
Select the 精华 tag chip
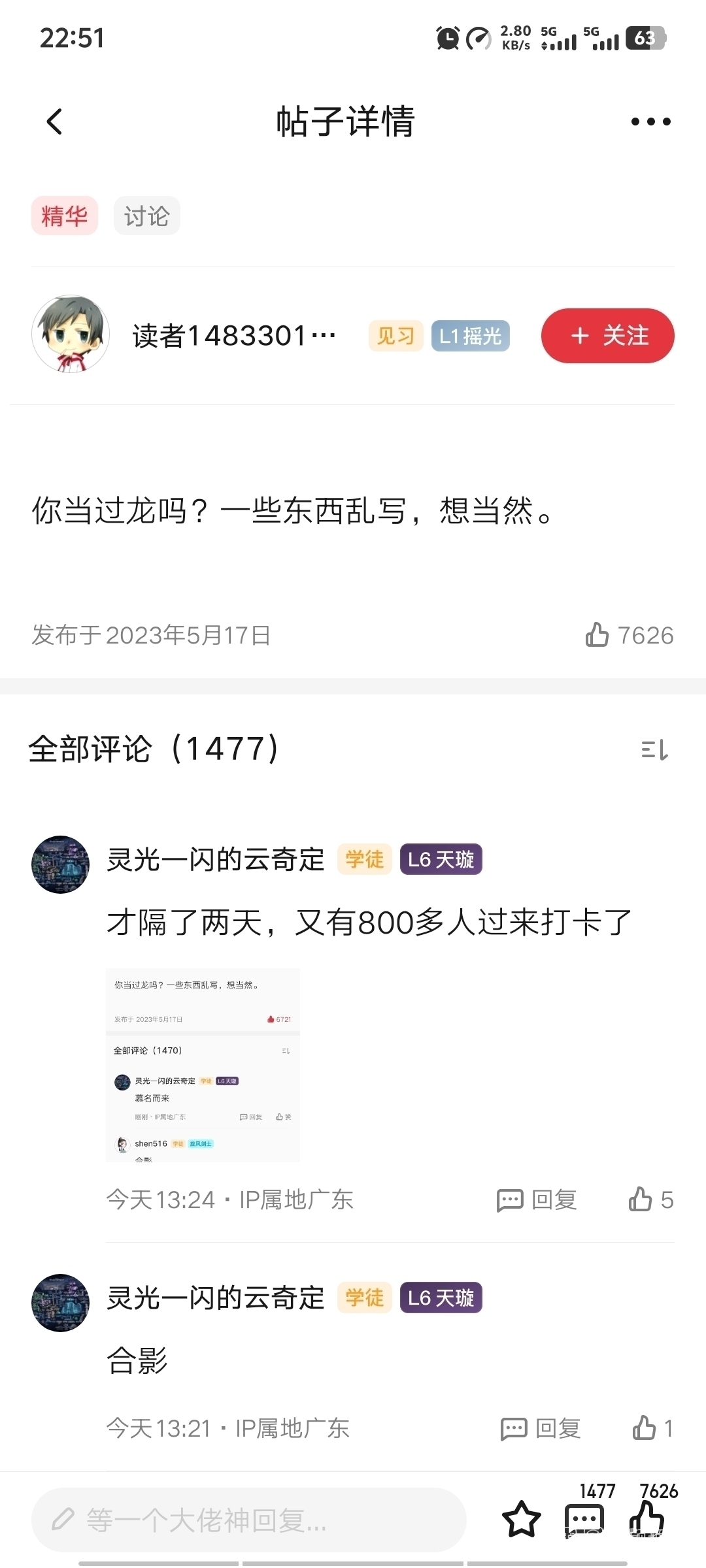(64, 216)
